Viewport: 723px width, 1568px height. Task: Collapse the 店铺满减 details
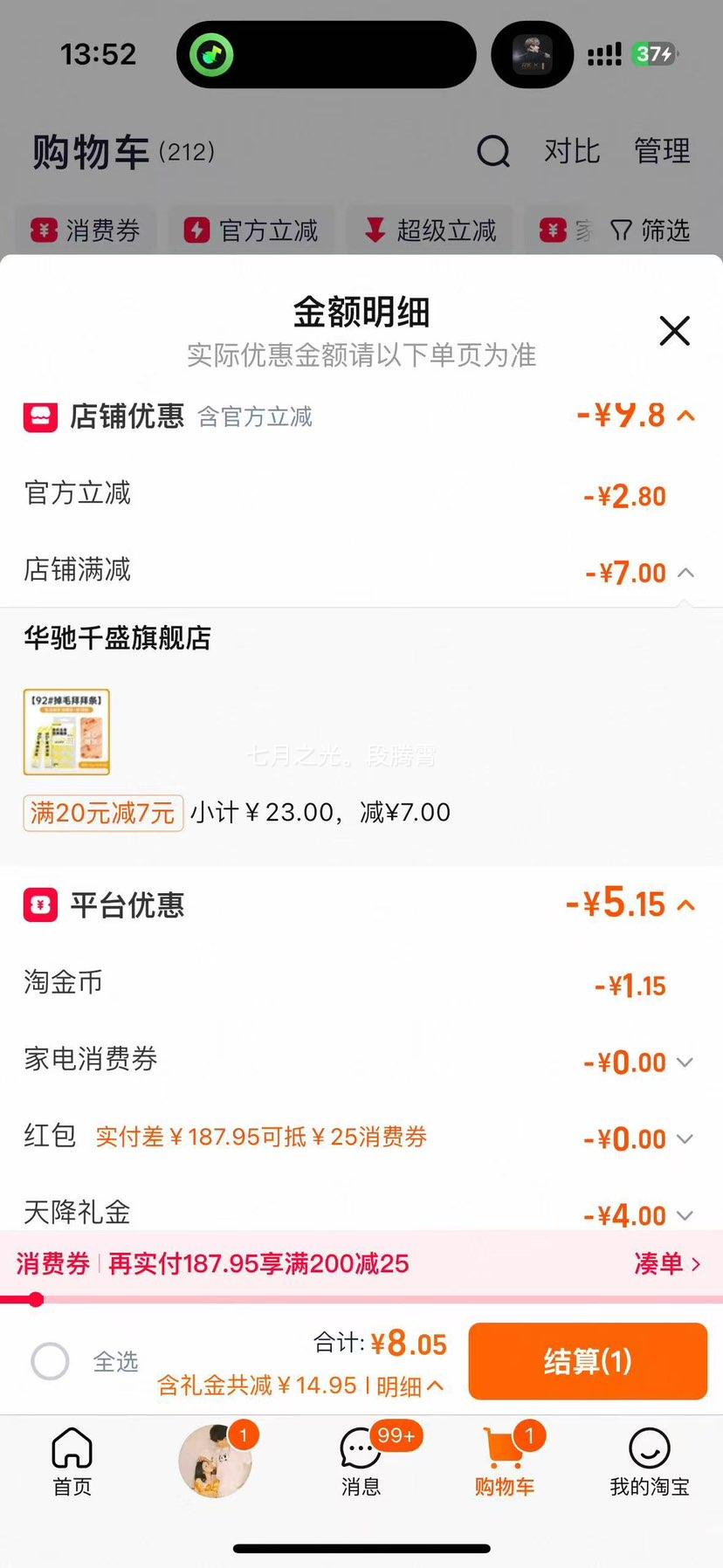point(686,573)
